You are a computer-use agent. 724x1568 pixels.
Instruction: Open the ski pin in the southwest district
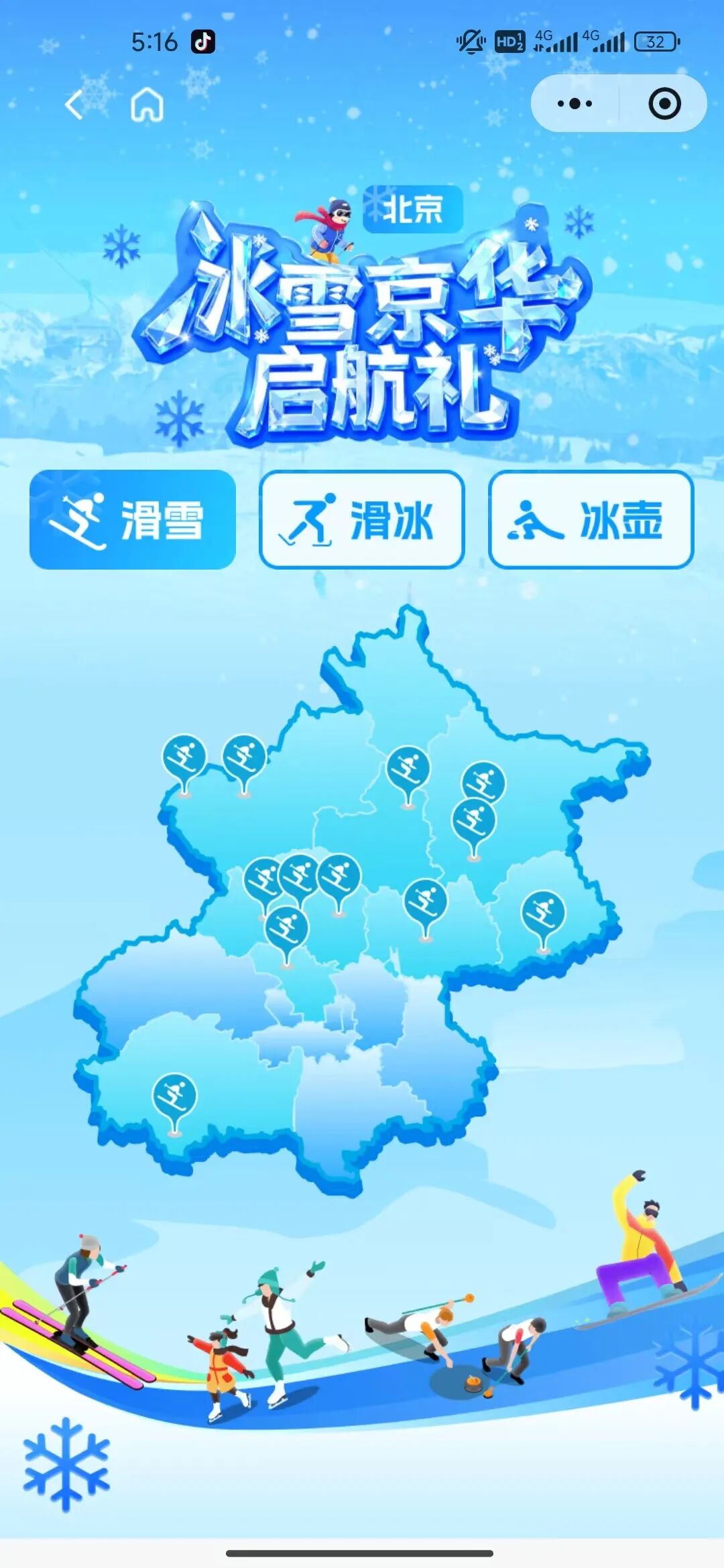click(x=174, y=1096)
